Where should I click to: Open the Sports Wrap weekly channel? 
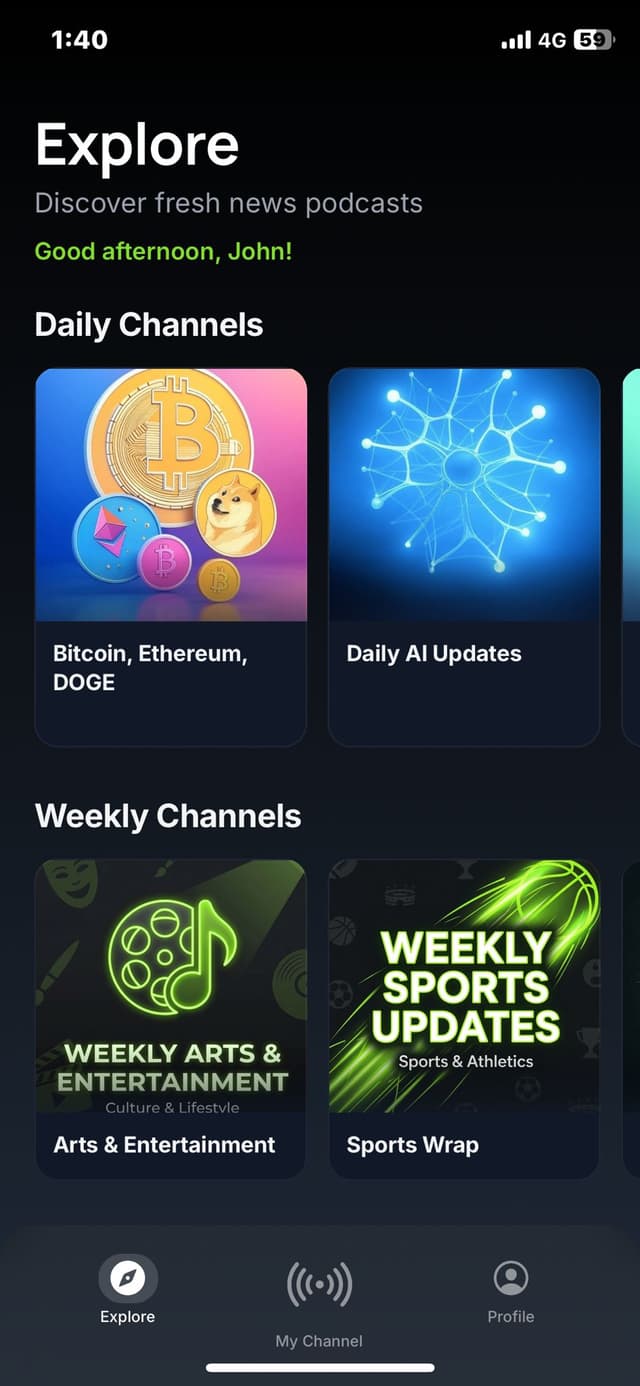click(x=464, y=1018)
